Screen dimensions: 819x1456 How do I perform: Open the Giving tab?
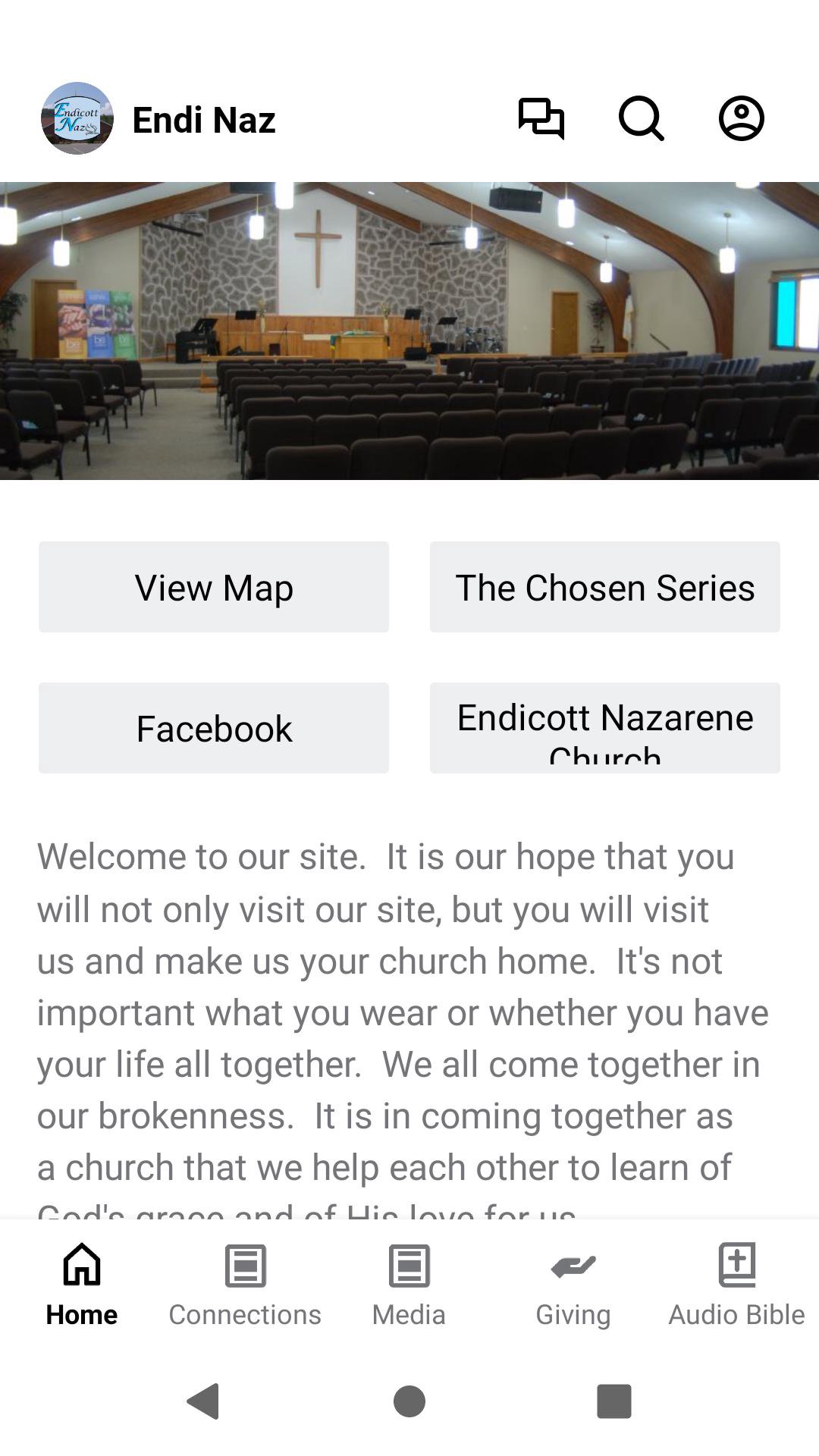tap(573, 1285)
